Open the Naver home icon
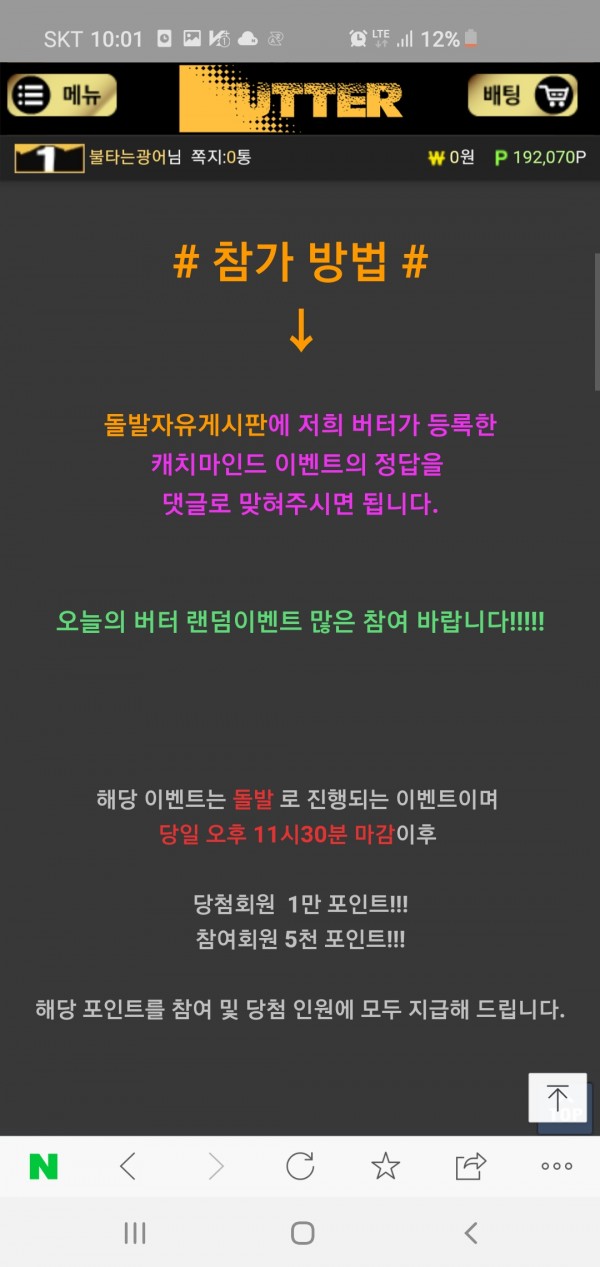This screenshot has height=1267, width=600. tap(43, 1166)
